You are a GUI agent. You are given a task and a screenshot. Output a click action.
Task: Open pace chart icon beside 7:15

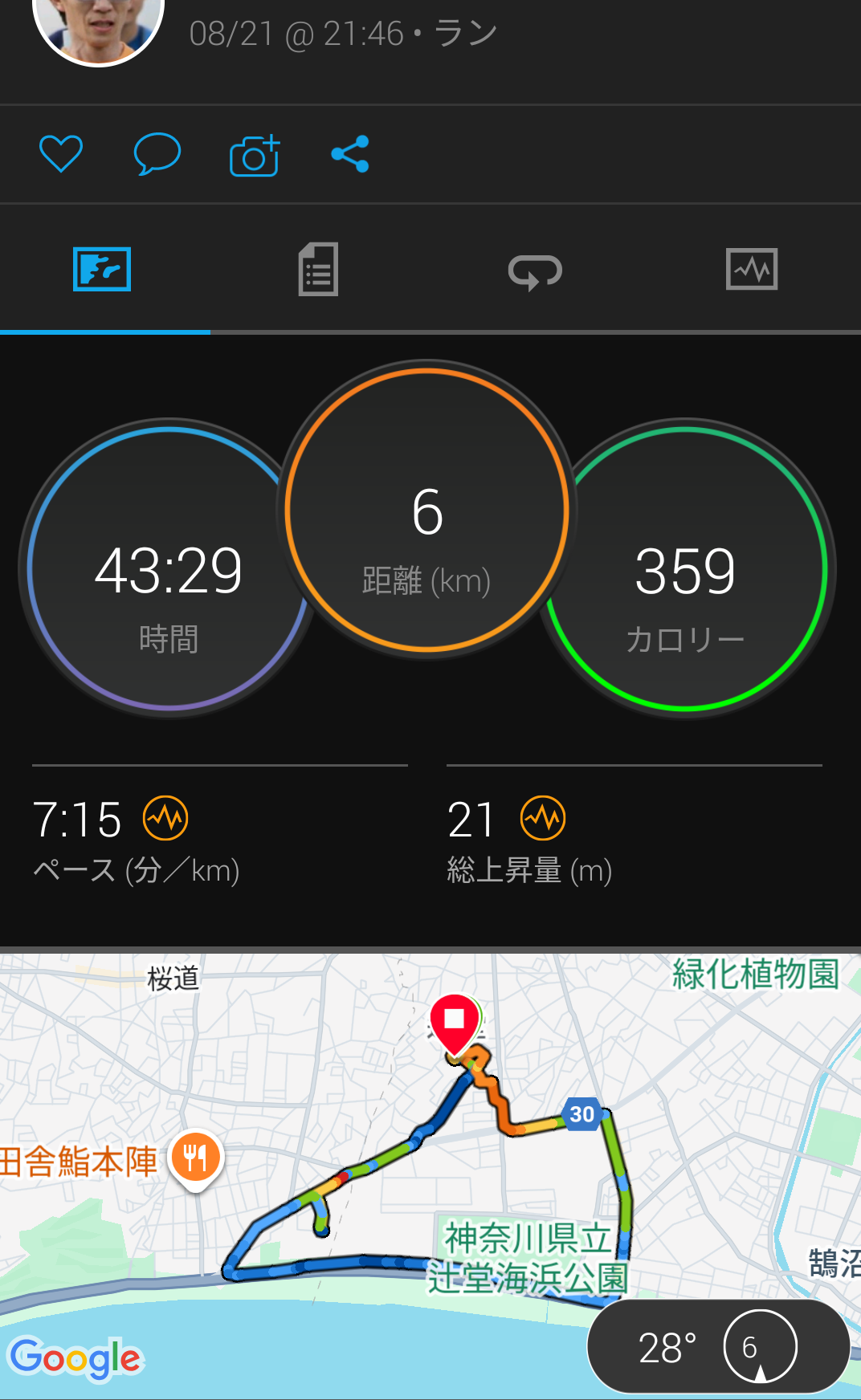(165, 819)
